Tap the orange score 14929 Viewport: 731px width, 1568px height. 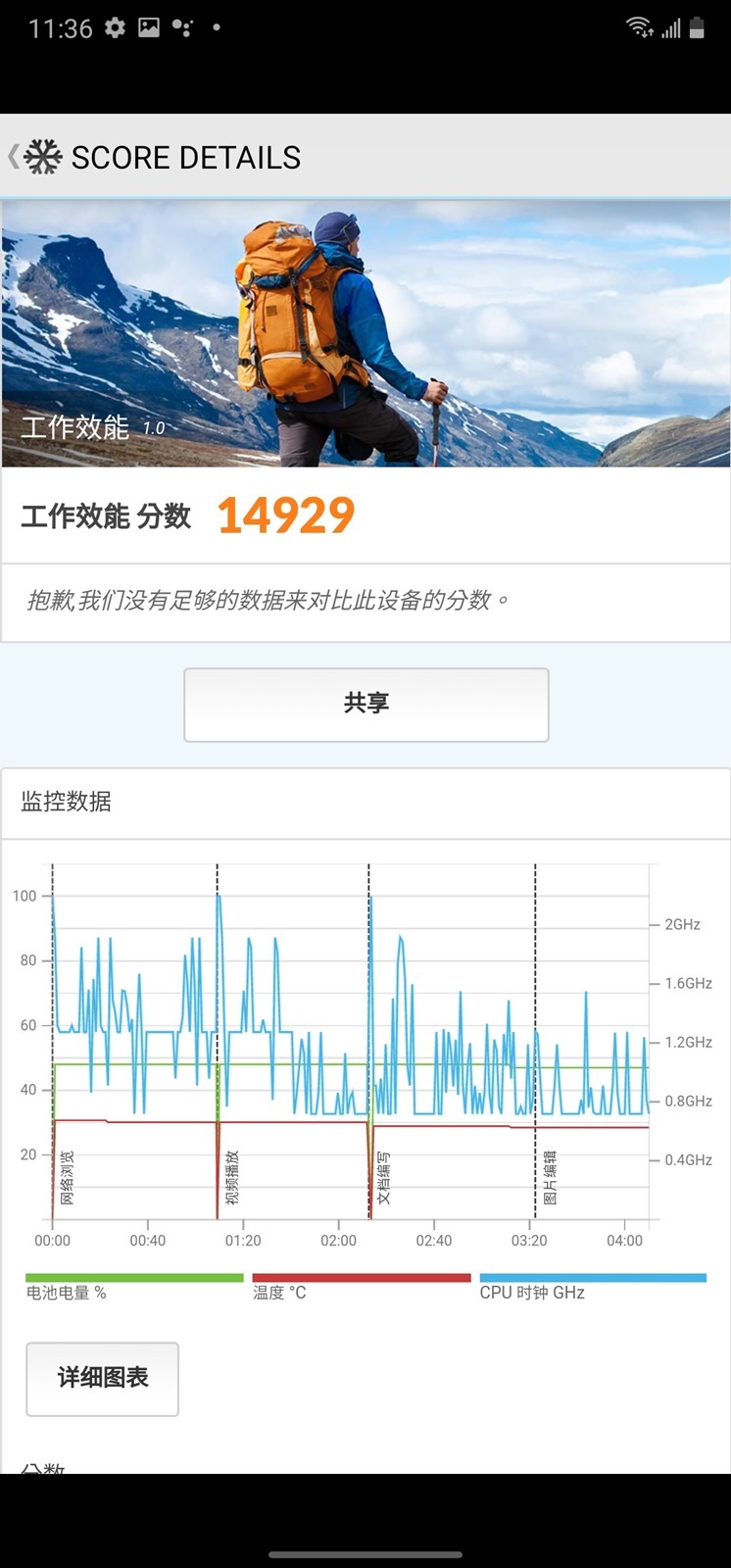[x=285, y=514]
